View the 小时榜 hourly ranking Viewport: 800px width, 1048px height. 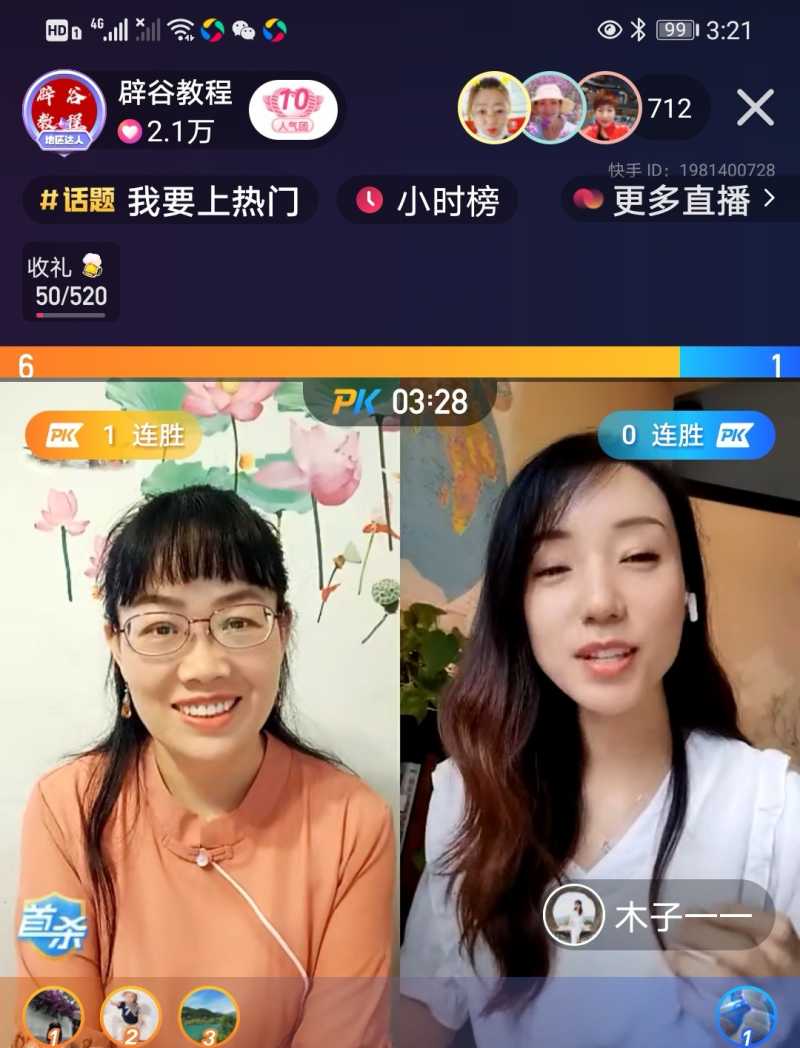(x=428, y=201)
